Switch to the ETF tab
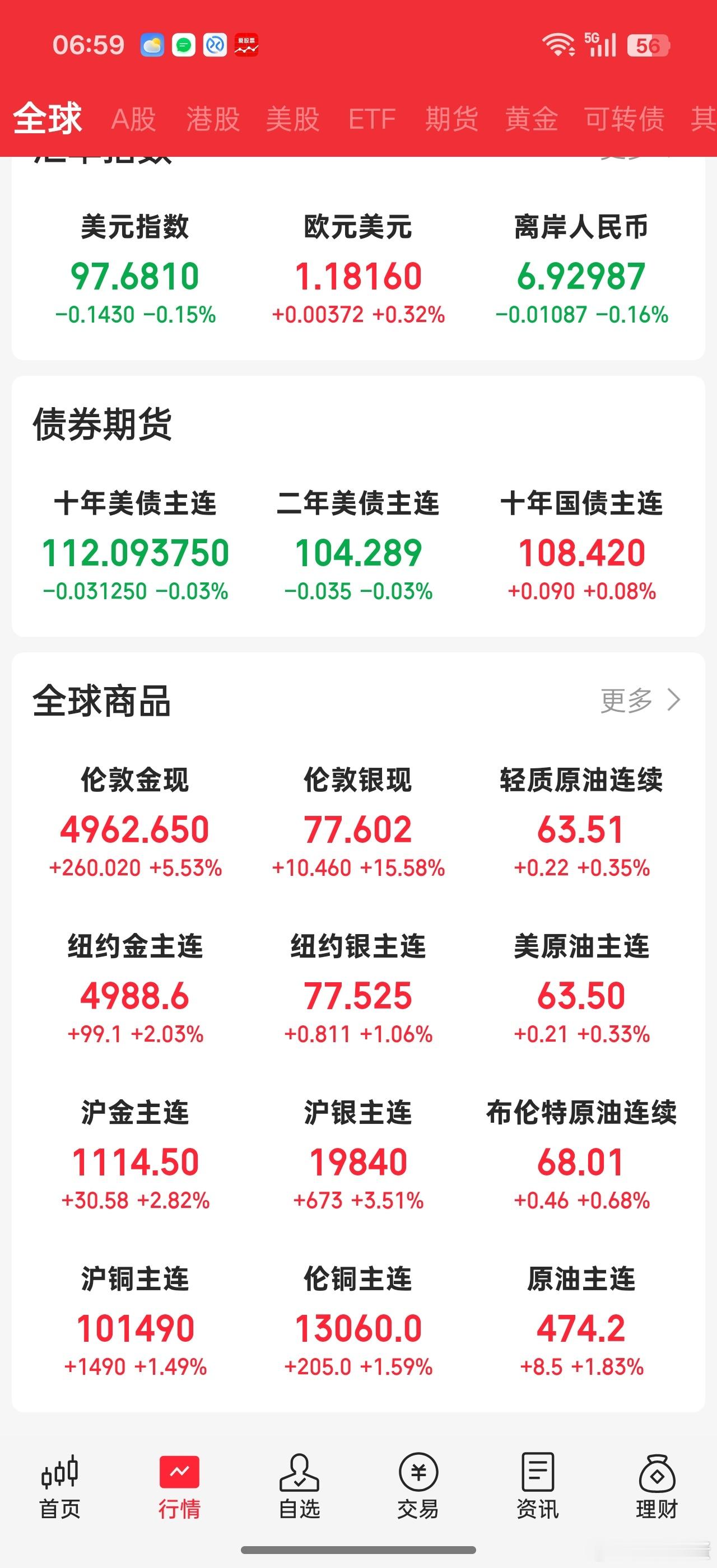The image size is (717, 1568). (371, 119)
